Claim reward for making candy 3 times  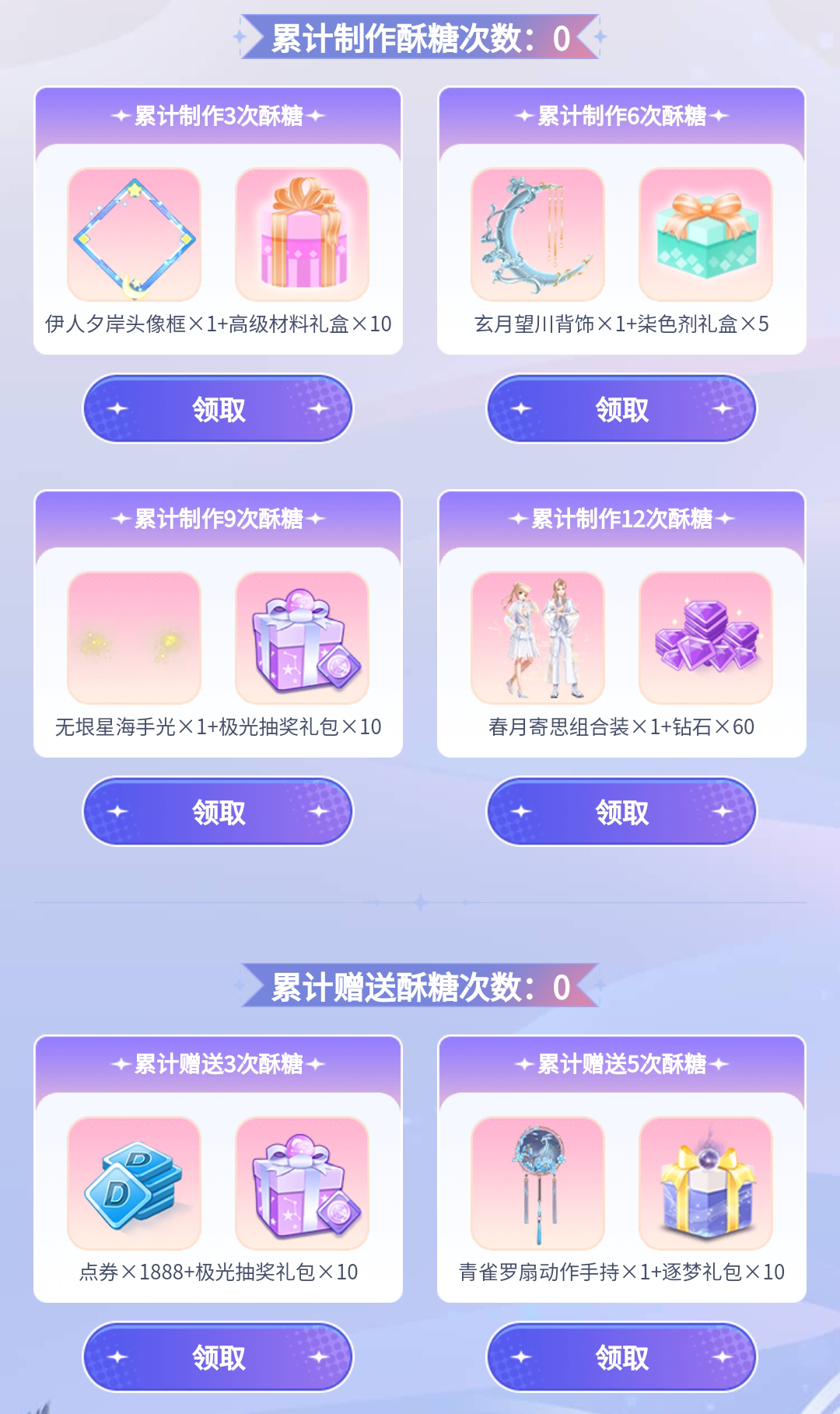218,409
